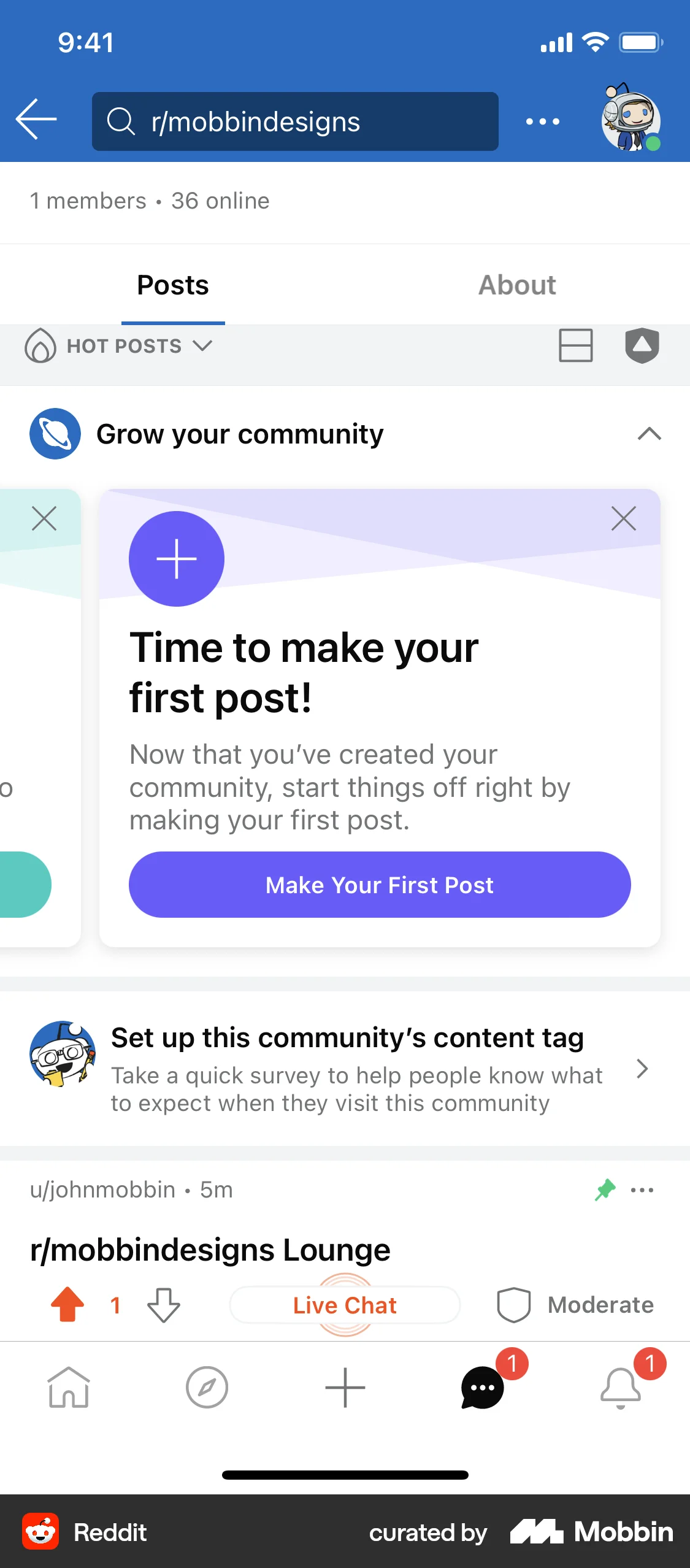Select the Posts tab

(172, 284)
